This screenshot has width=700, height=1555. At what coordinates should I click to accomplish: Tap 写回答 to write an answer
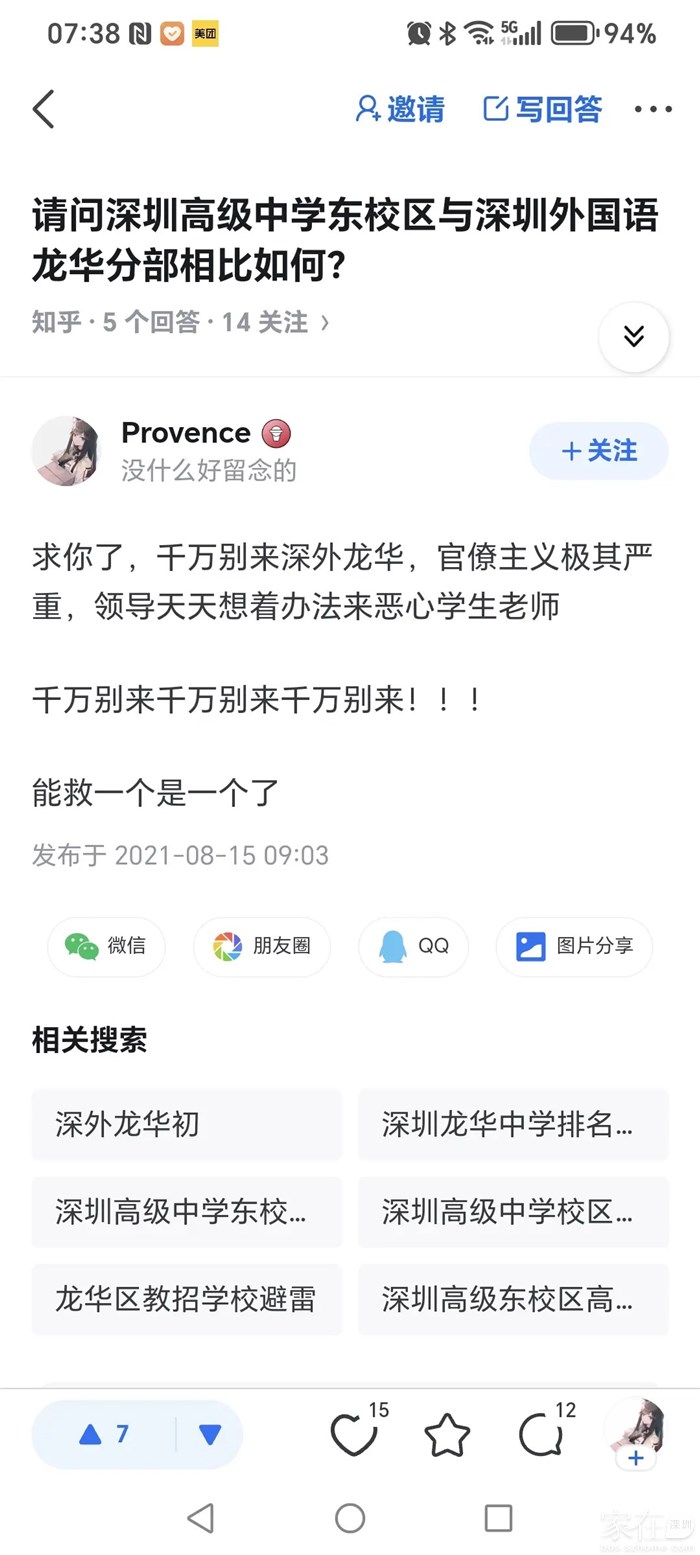(543, 109)
